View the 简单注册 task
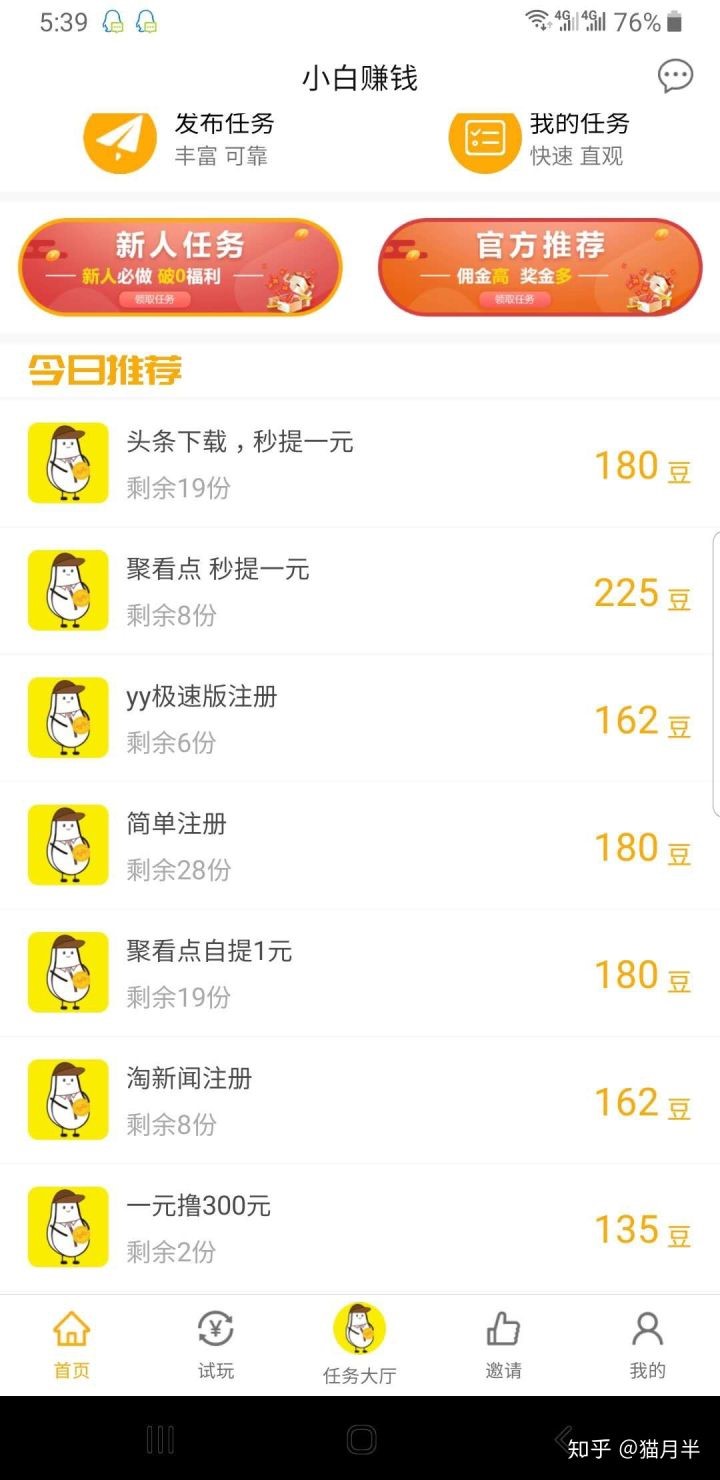Screen dimensions: 720x1480 [x=360, y=845]
